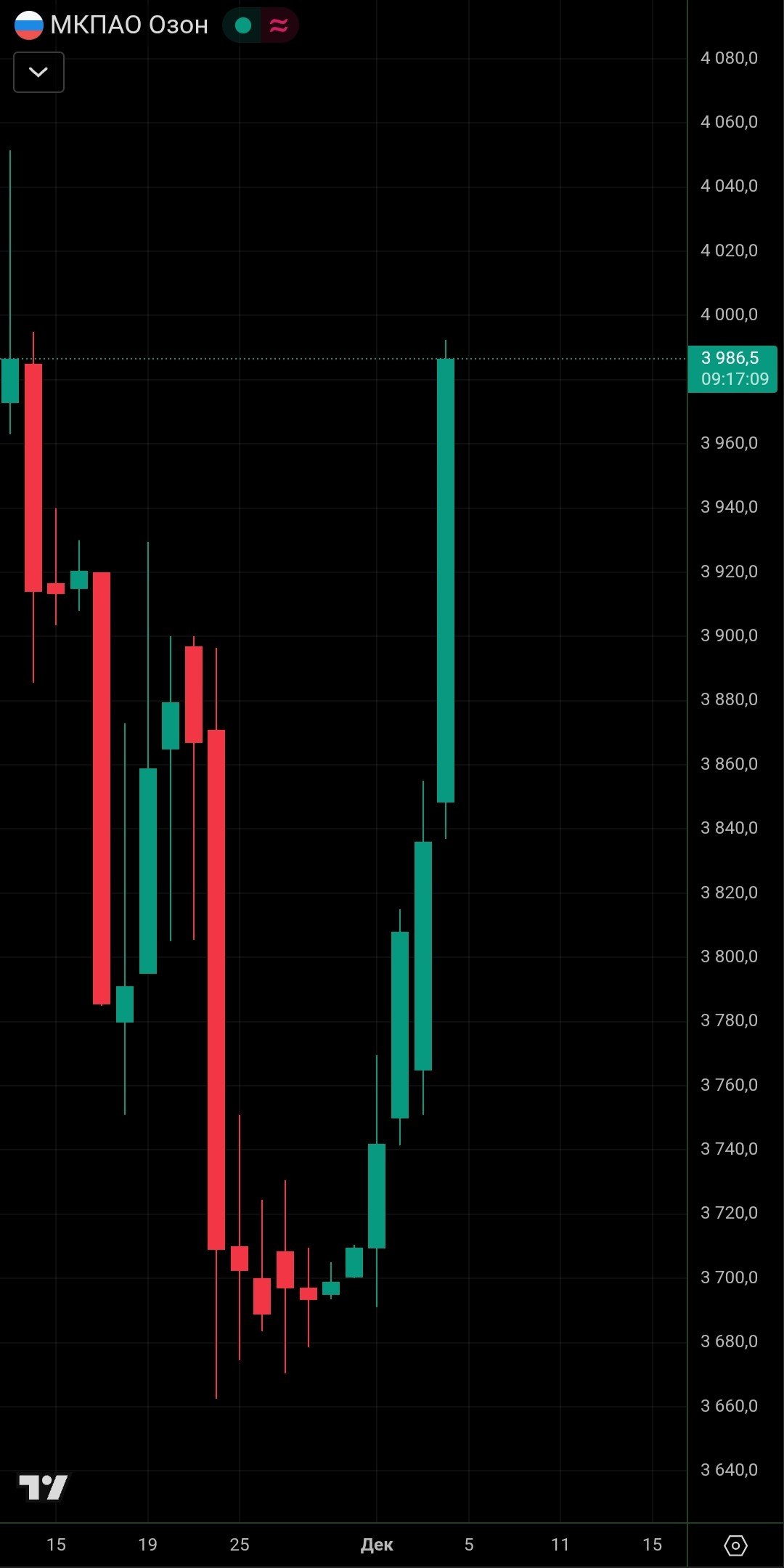
Task: Open chart settings hexagon icon
Action: pyautogui.click(x=735, y=1545)
